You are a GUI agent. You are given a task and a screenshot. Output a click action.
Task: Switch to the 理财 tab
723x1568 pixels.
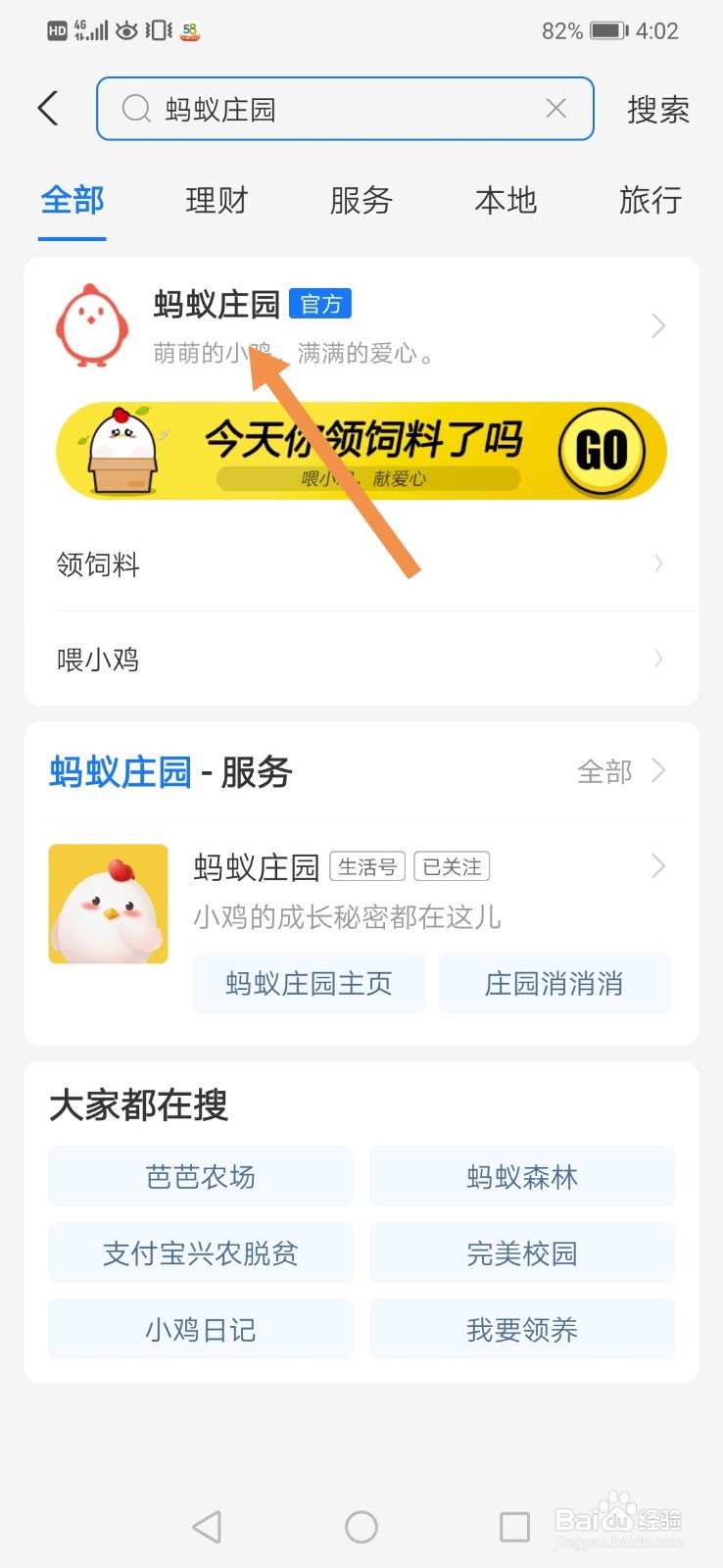[x=216, y=201]
